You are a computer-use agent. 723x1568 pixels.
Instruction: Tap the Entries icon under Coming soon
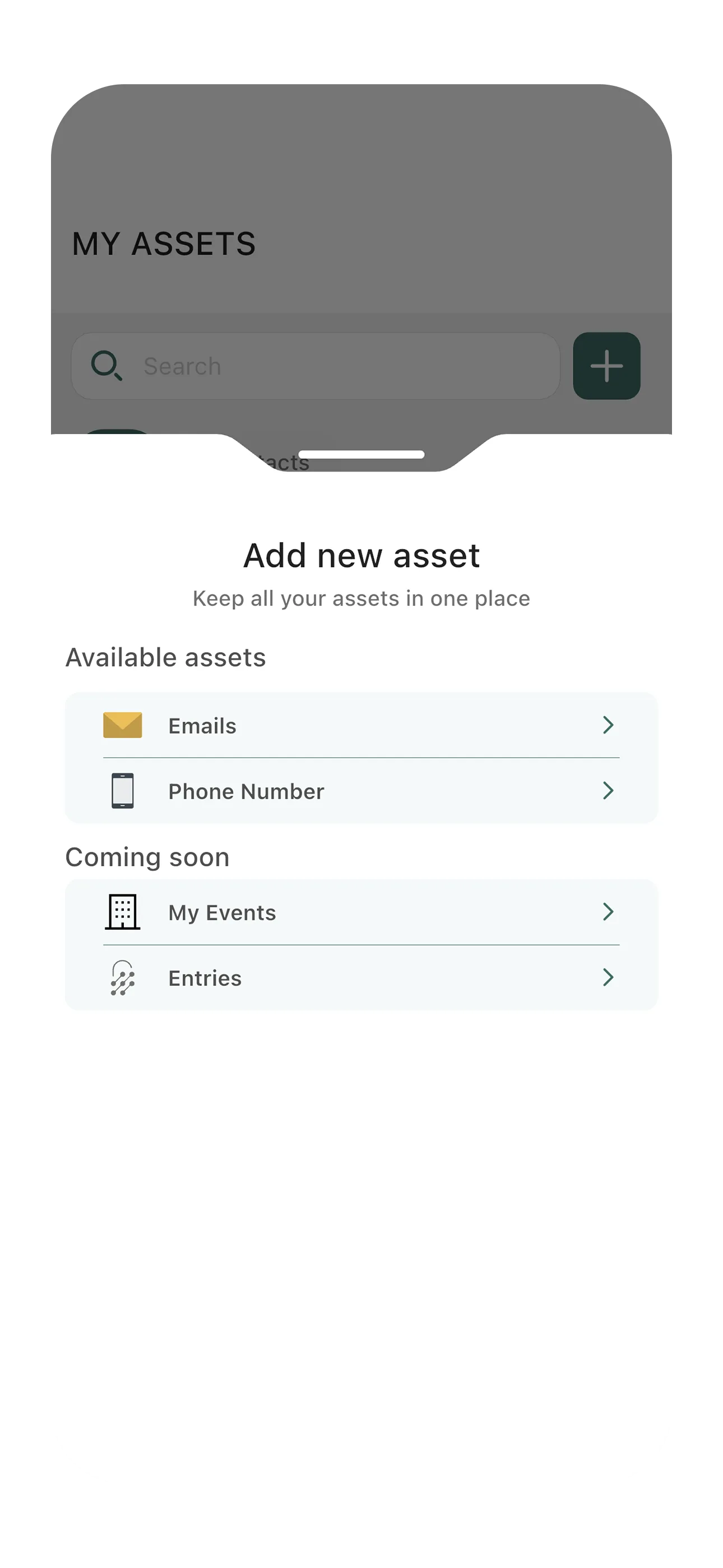coord(122,977)
